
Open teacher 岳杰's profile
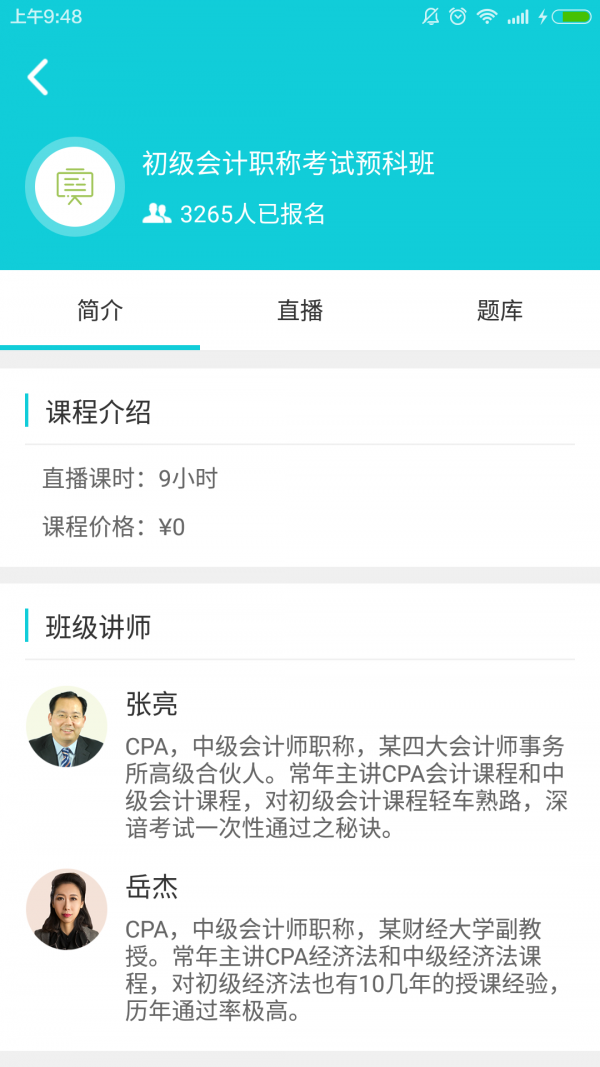[x=66, y=909]
